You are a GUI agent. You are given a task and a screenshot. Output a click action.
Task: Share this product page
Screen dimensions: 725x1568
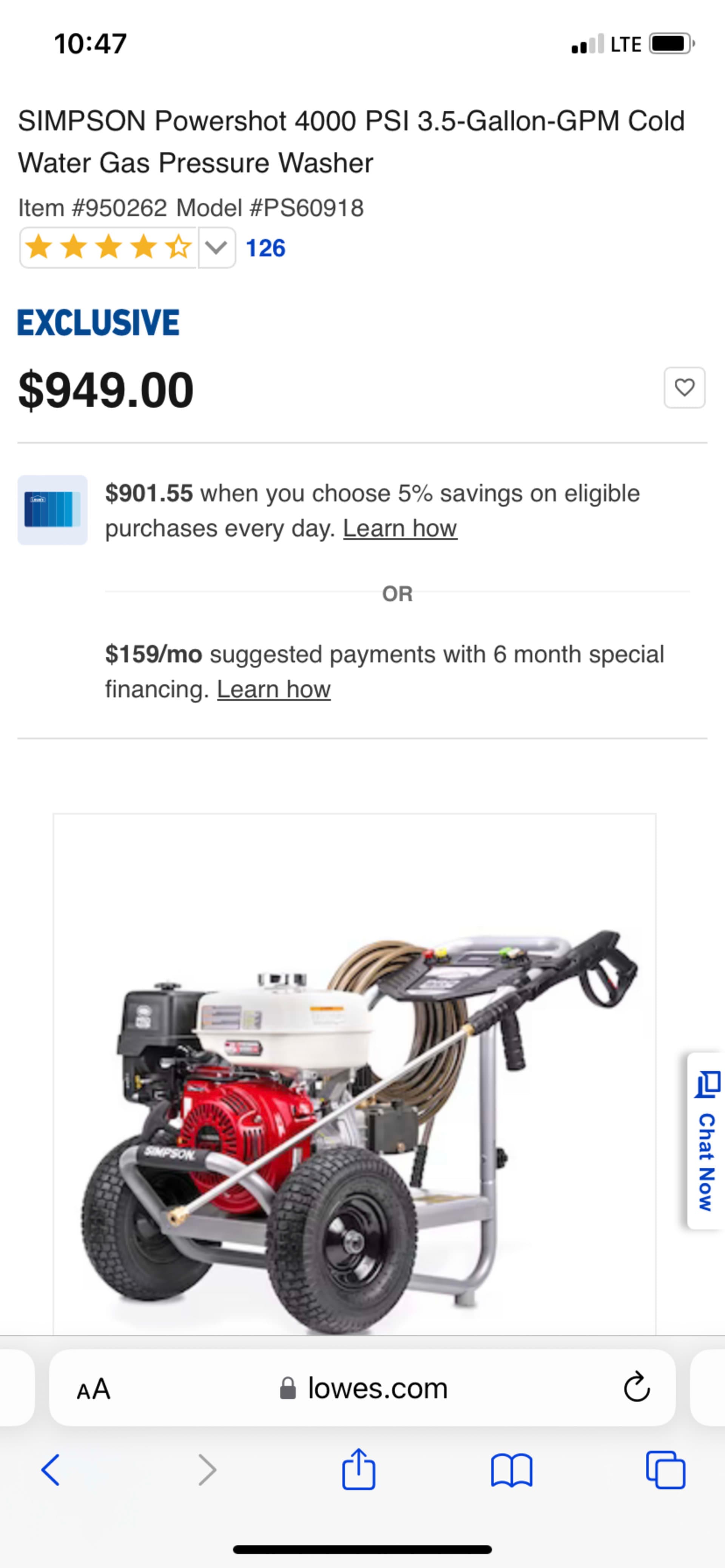coord(358,1471)
